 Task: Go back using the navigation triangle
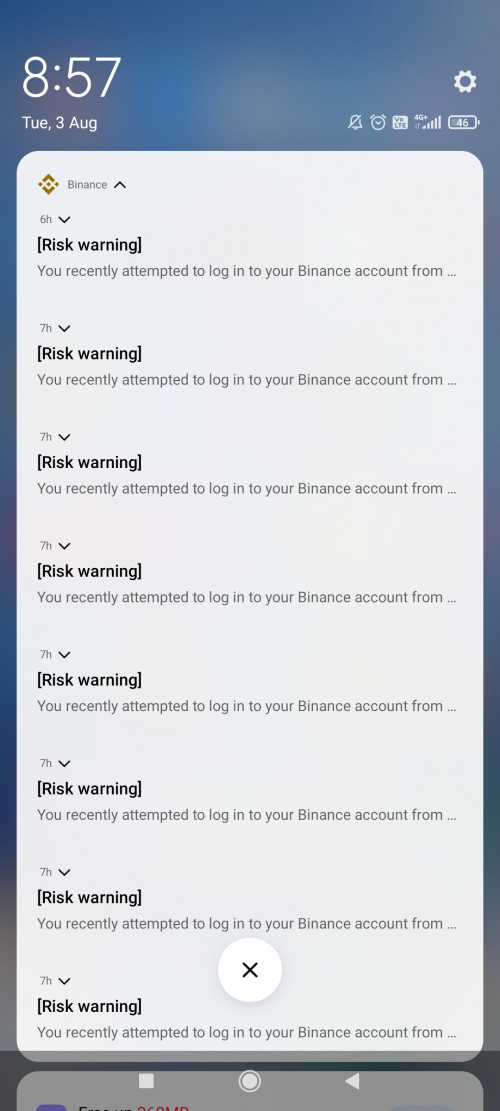tap(352, 1081)
